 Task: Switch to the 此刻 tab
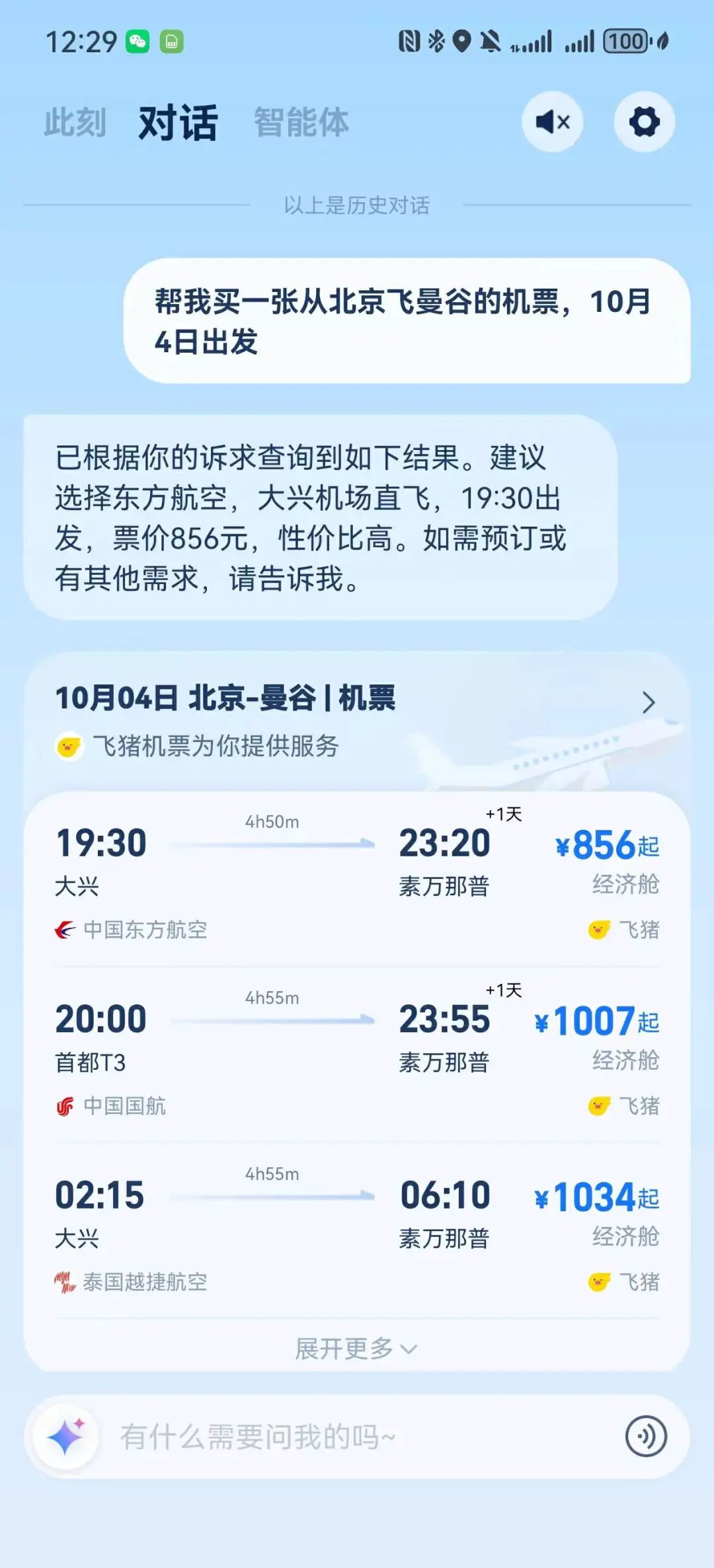pyautogui.click(x=75, y=123)
